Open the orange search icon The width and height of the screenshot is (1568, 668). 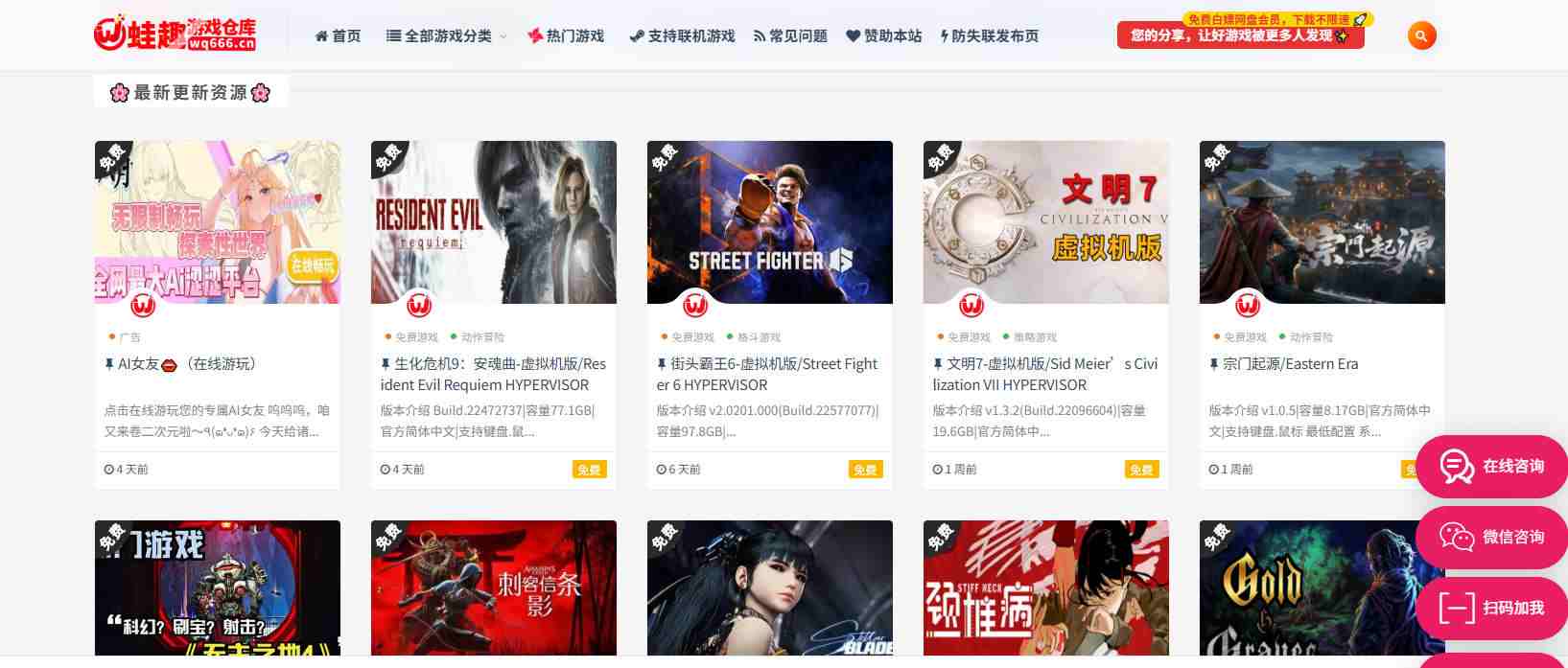coord(1421,36)
